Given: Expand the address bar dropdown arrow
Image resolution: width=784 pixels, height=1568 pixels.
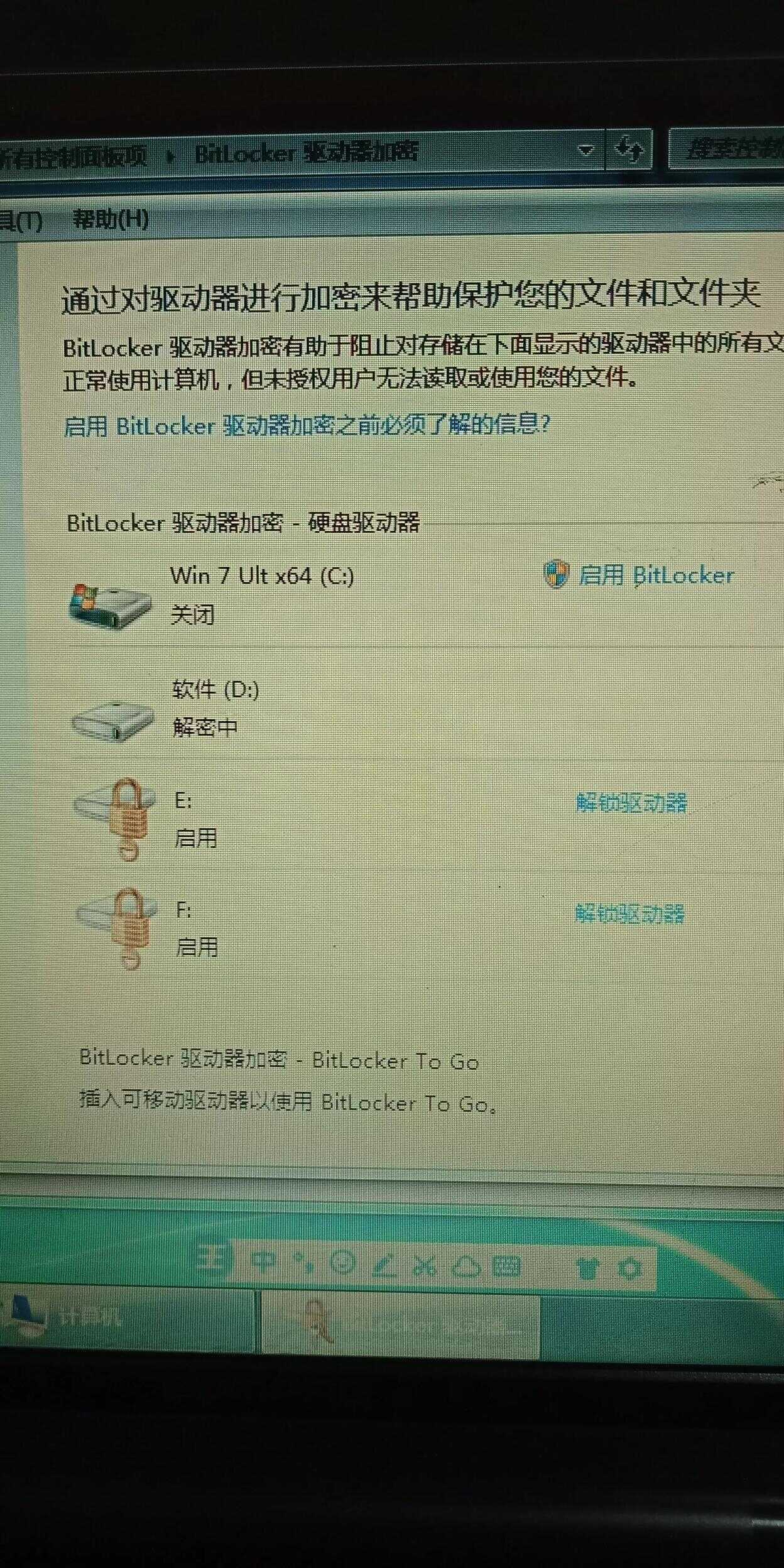Looking at the screenshot, I should point(585,150).
